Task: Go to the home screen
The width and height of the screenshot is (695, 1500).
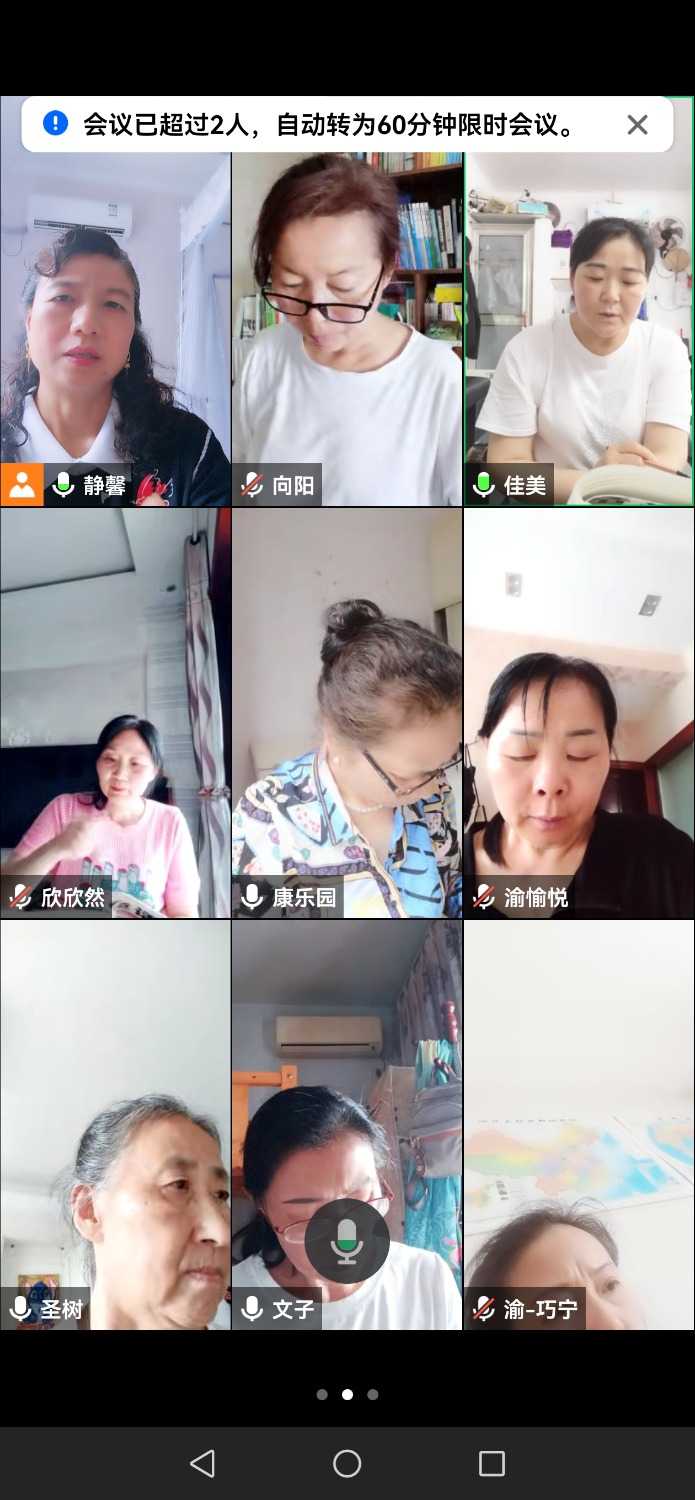Action: click(347, 1464)
